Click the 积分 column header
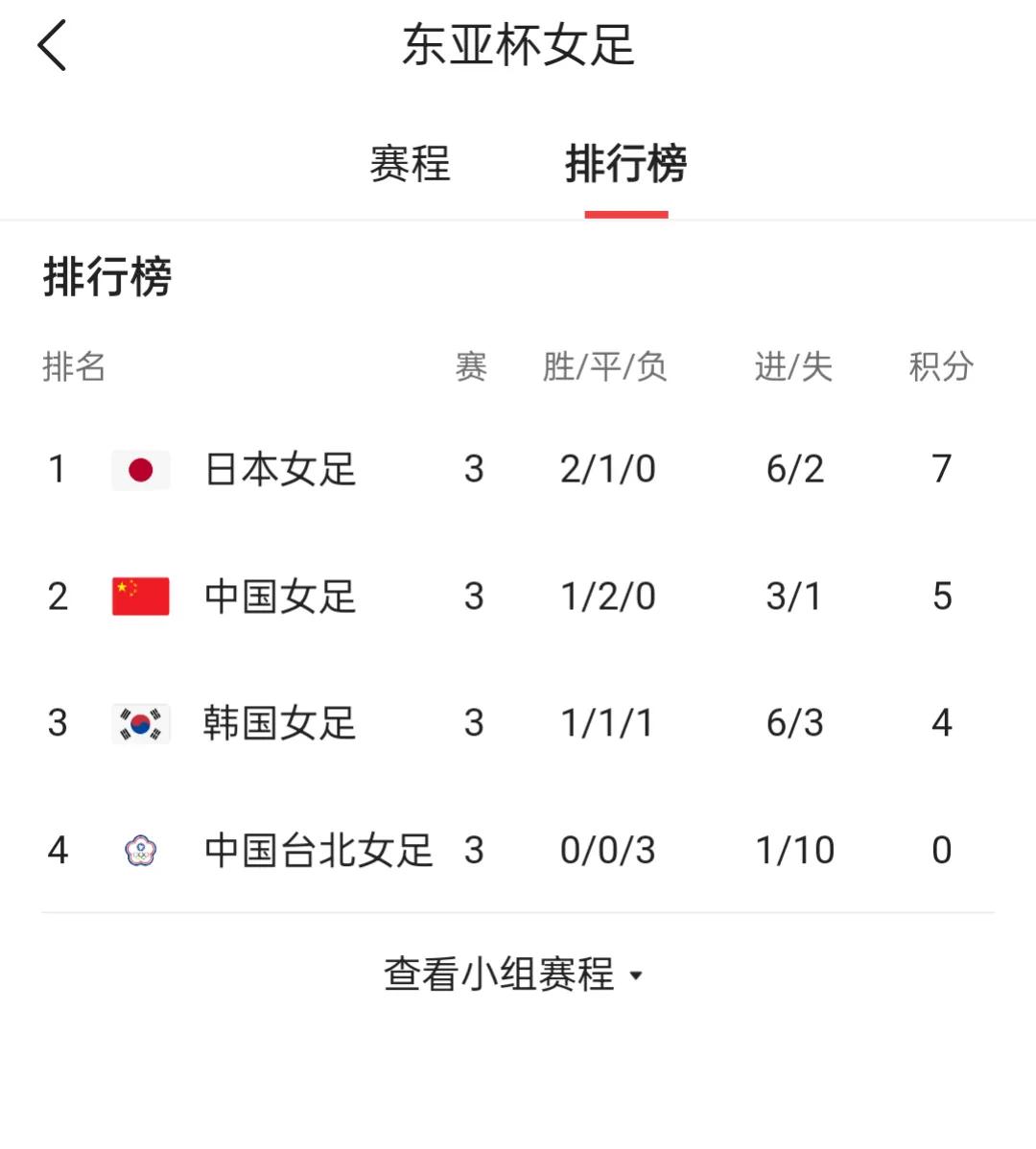Image resolution: width=1036 pixels, height=1149 pixels. pos(941,366)
